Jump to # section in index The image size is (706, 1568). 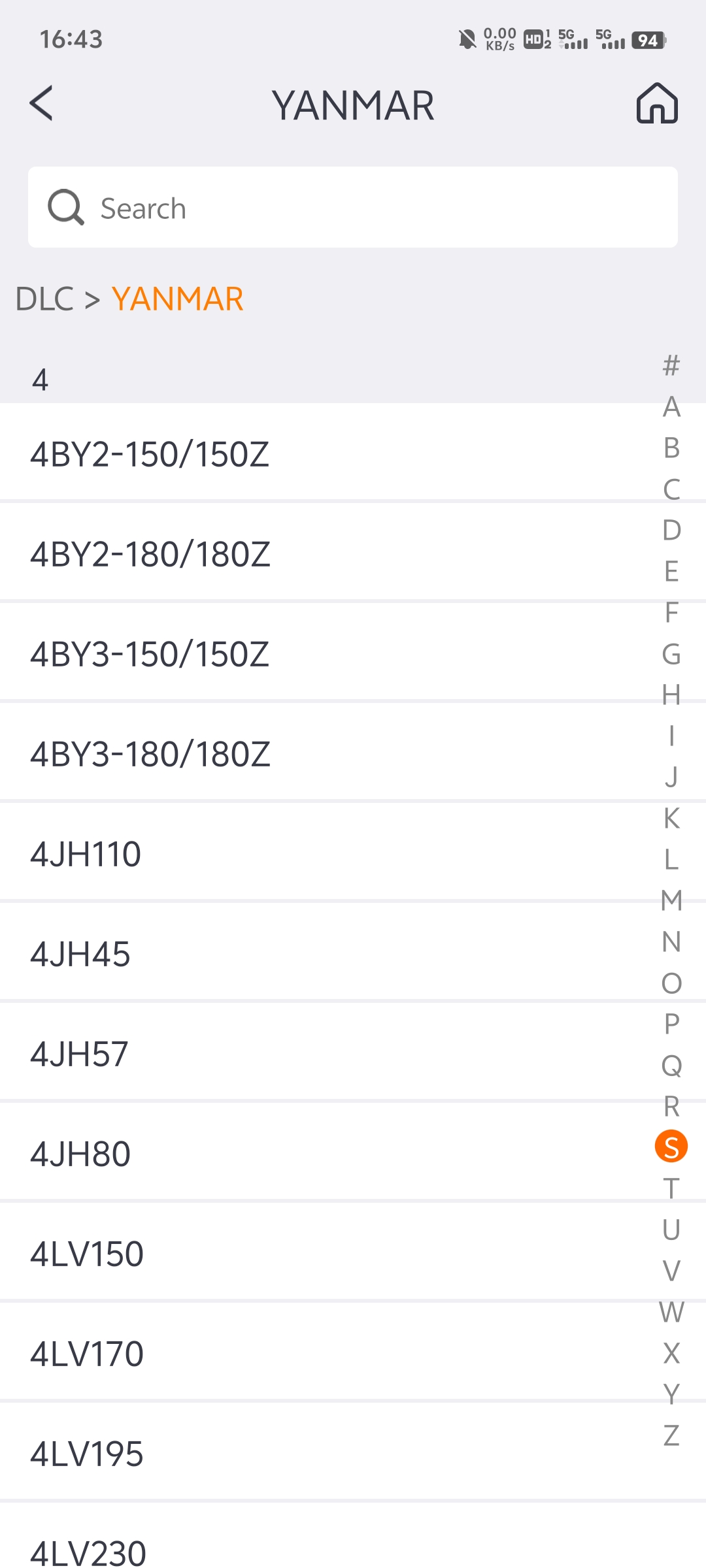pos(671,365)
